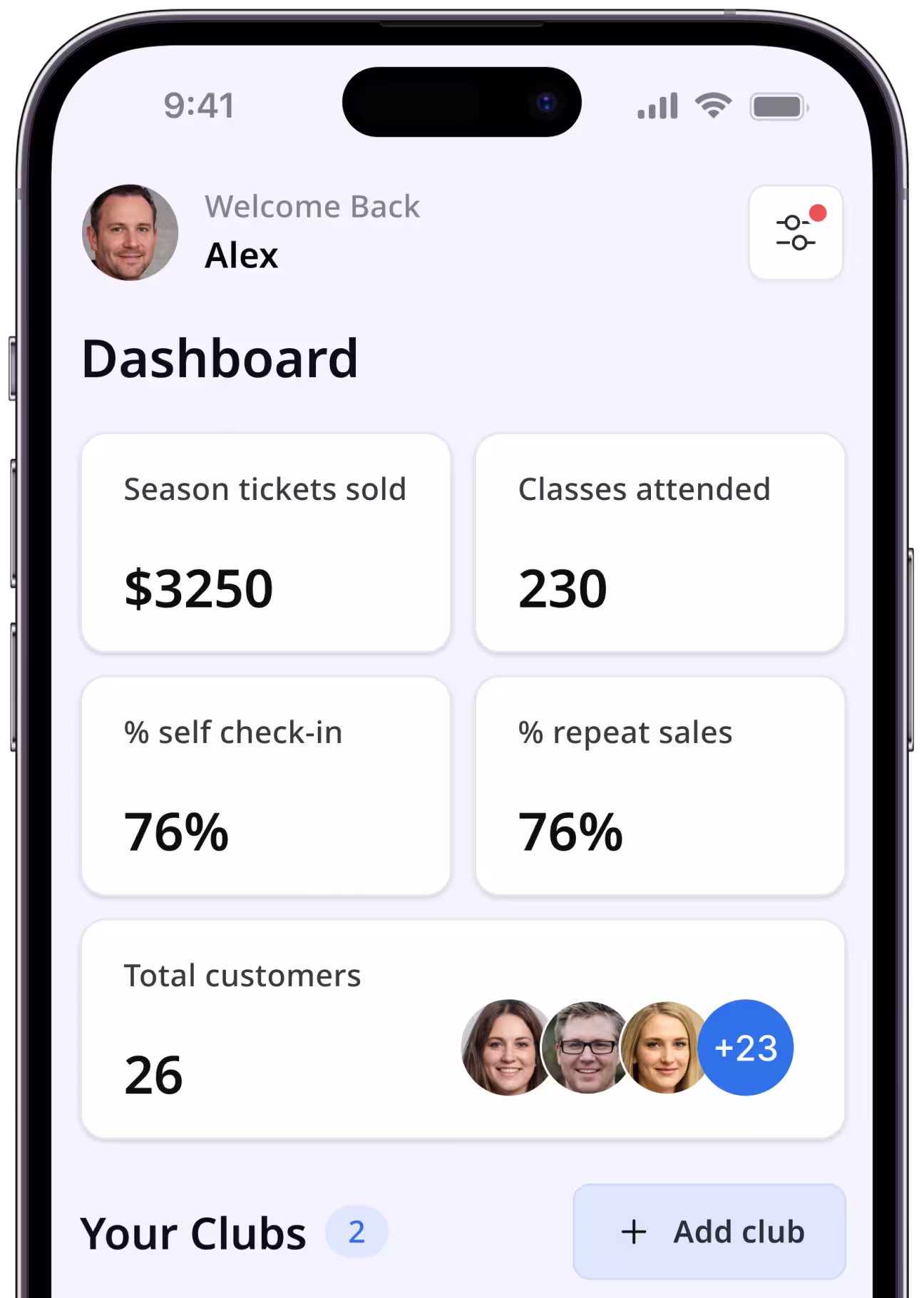View the % self check-in card

[265, 786]
